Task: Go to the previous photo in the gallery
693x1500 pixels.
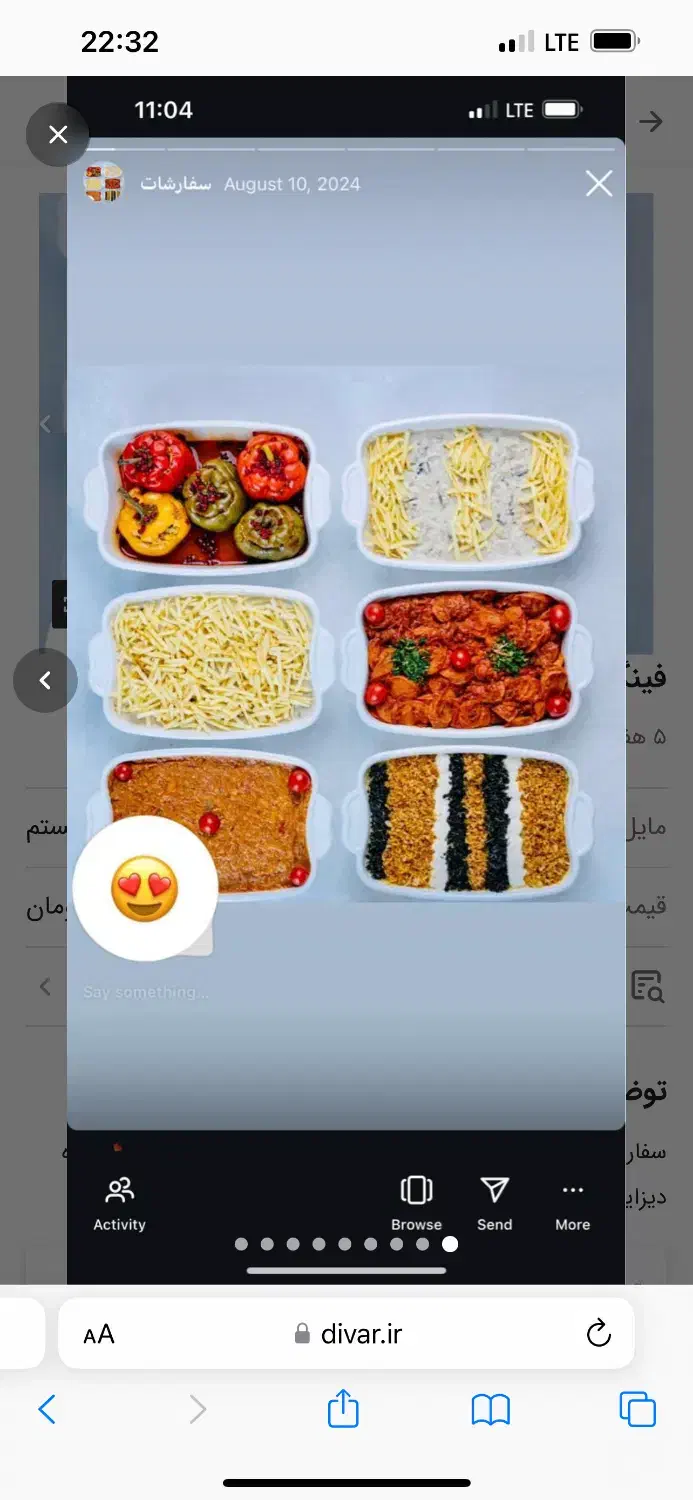Action: (45, 680)
